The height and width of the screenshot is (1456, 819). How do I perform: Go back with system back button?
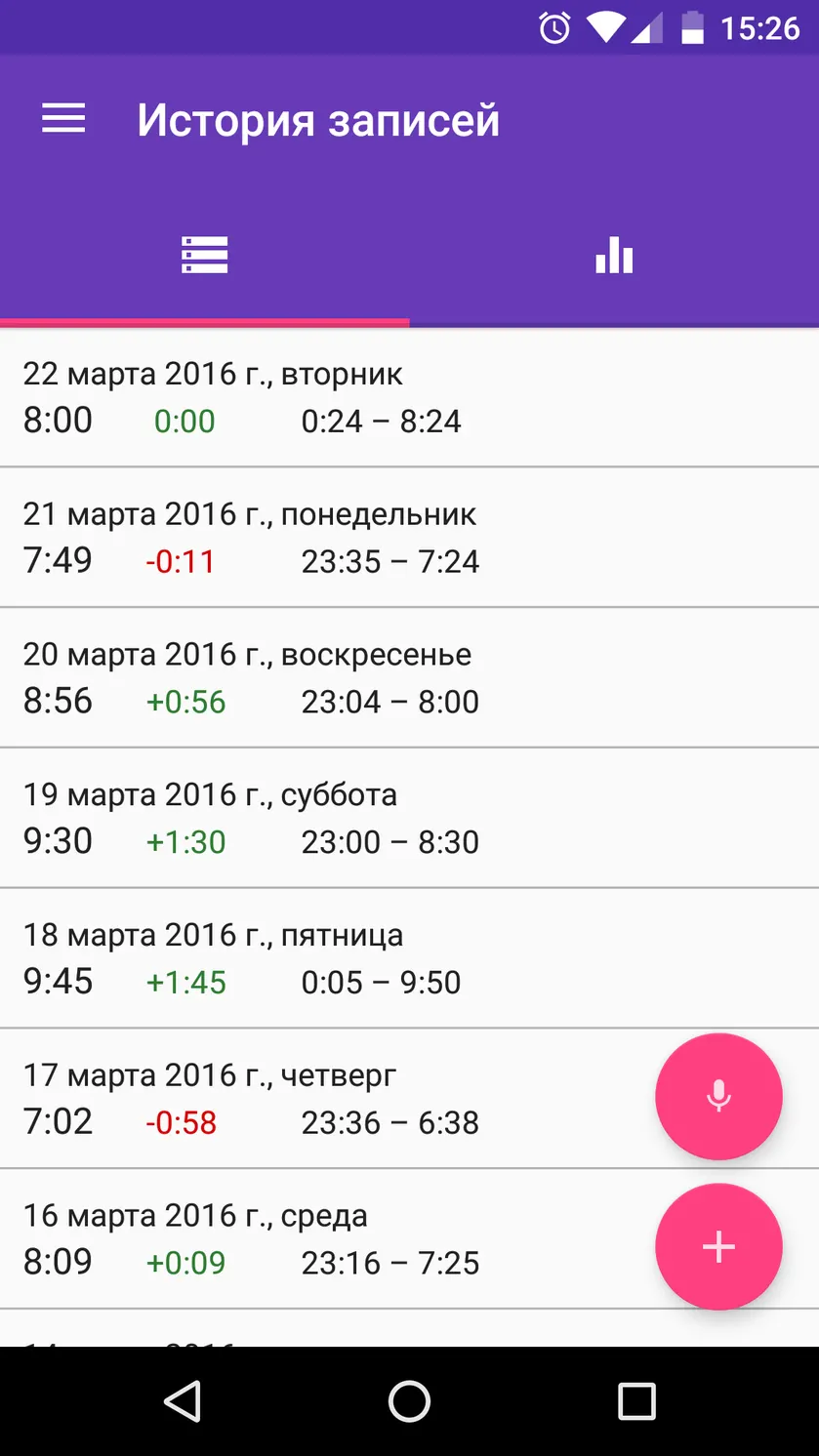click(x=183, y=1401)
